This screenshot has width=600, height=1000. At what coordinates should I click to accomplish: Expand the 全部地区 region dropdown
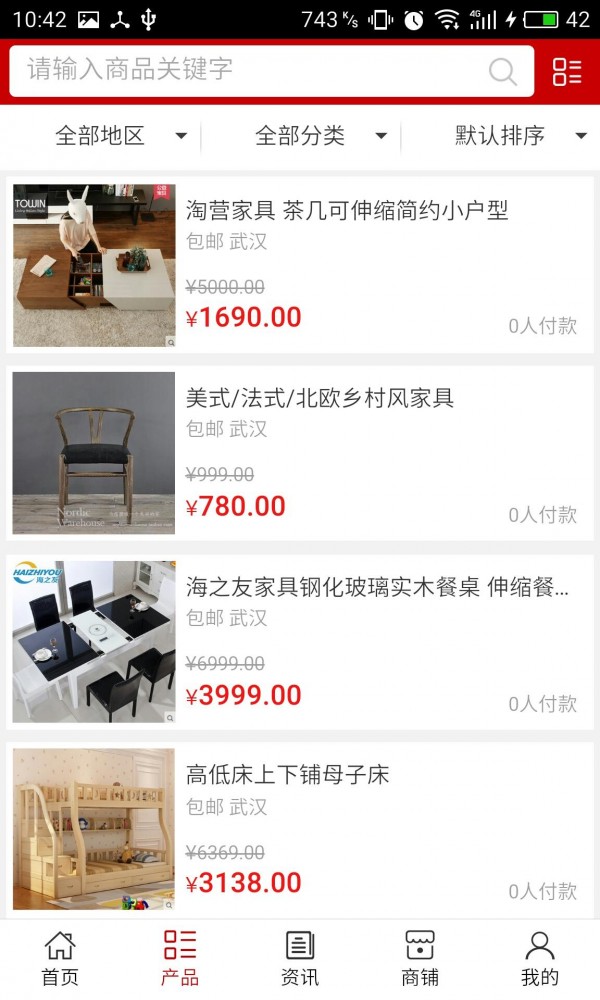[120, 136]
